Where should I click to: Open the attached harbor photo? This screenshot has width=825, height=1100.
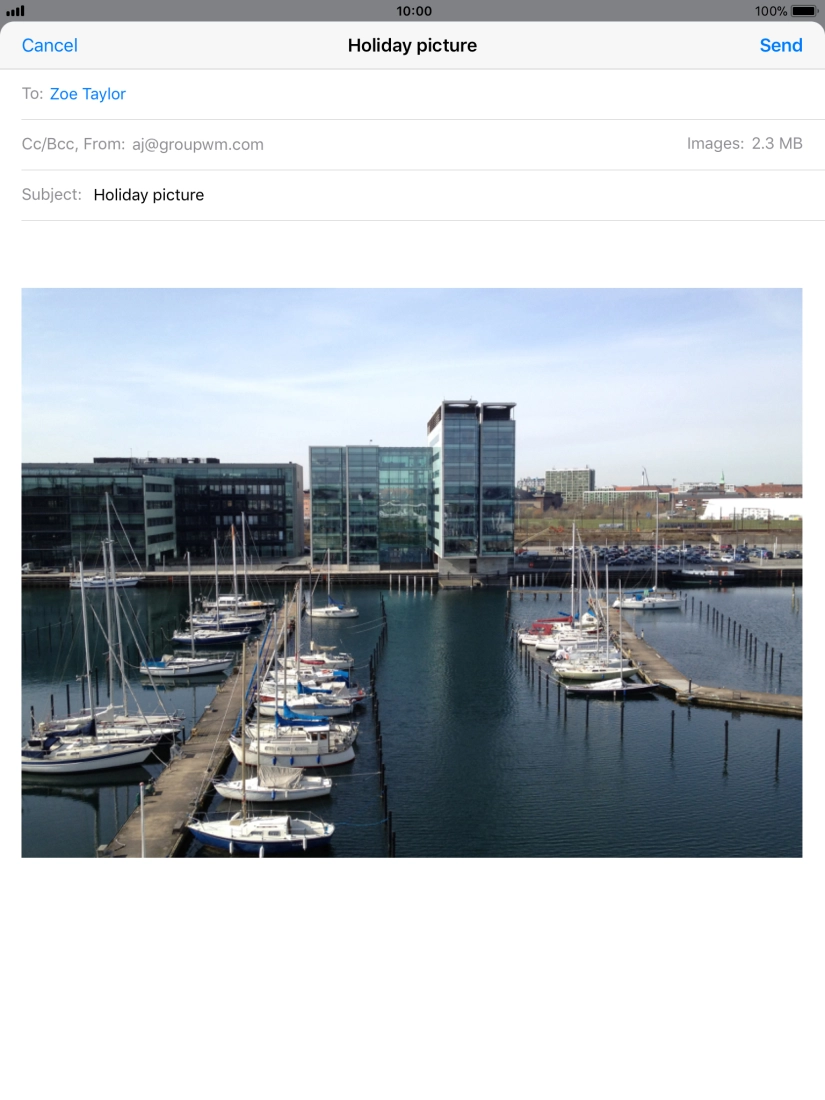click(x=410, y=572)
